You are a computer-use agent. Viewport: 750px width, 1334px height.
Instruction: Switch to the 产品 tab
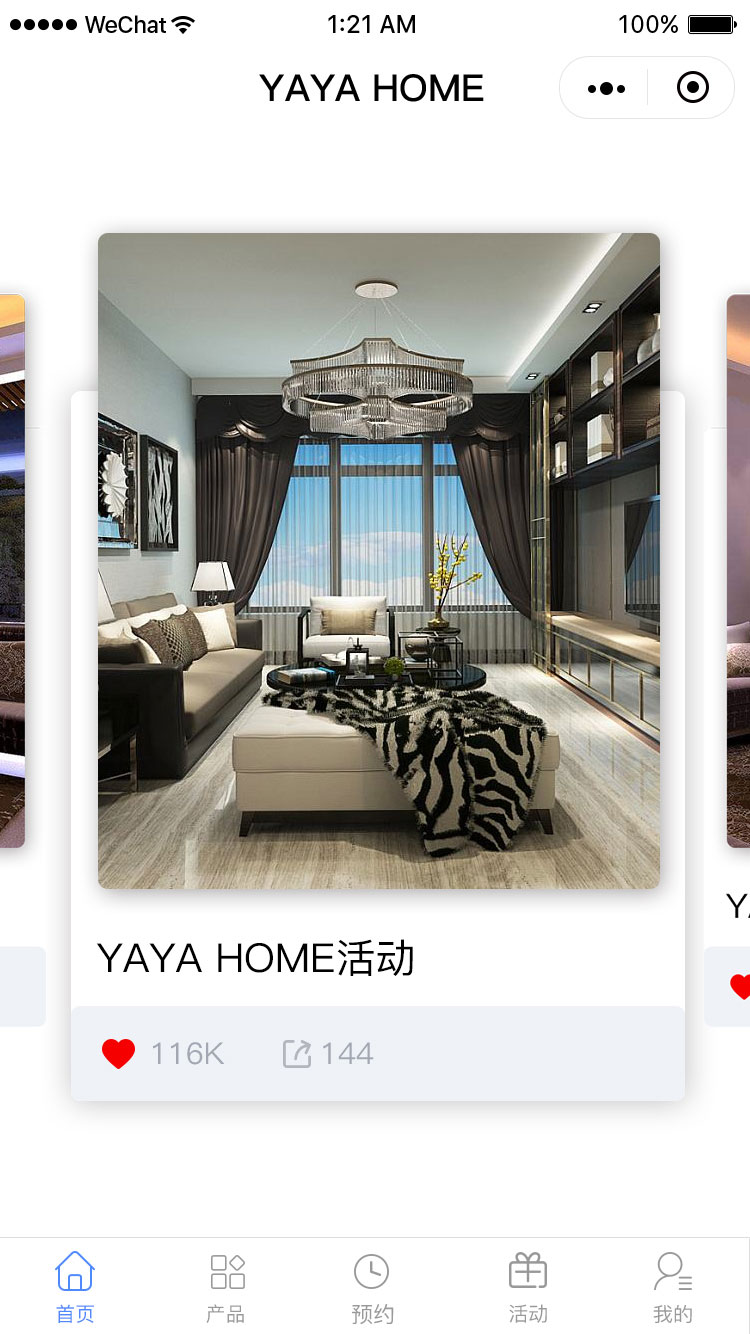[226, 1286]
